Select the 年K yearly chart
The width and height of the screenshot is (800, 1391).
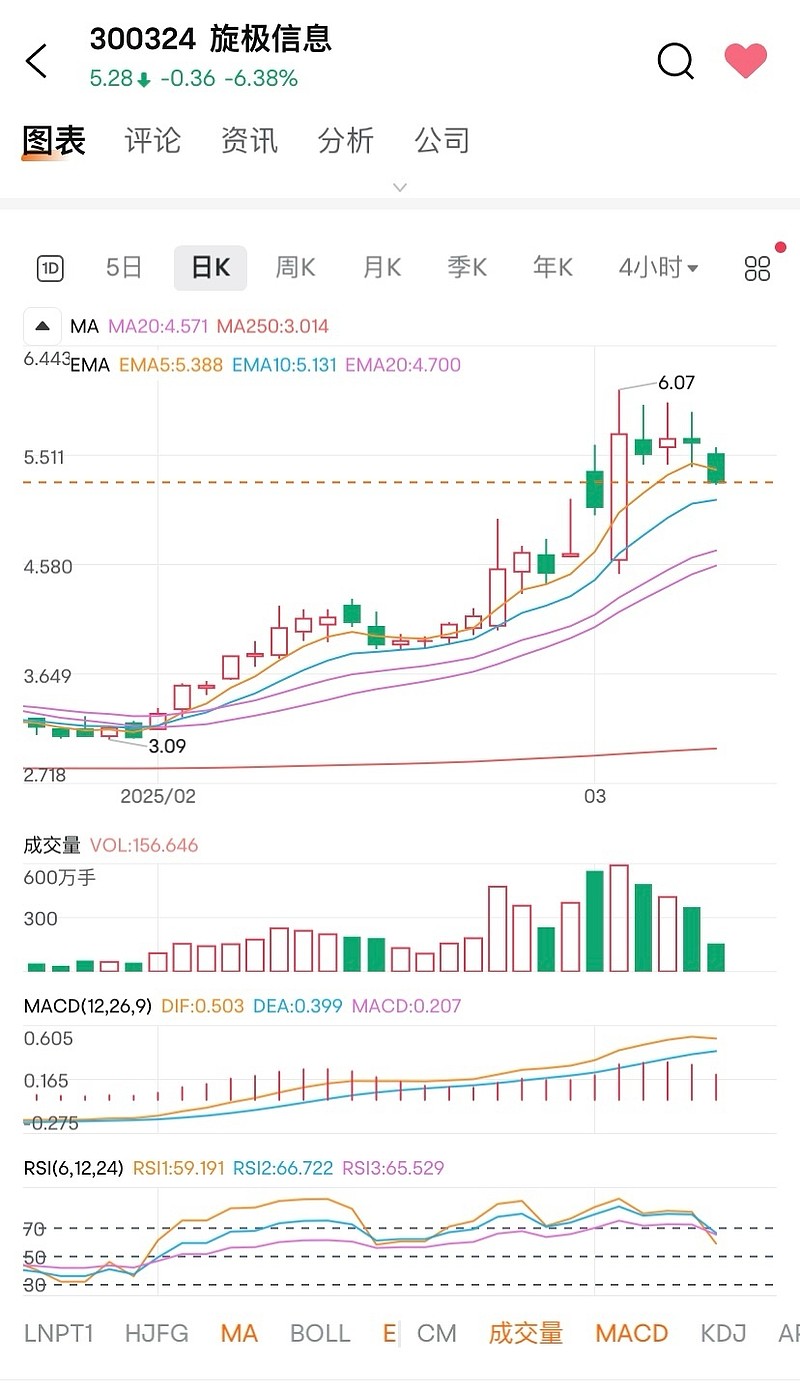(x=553, y=268)
